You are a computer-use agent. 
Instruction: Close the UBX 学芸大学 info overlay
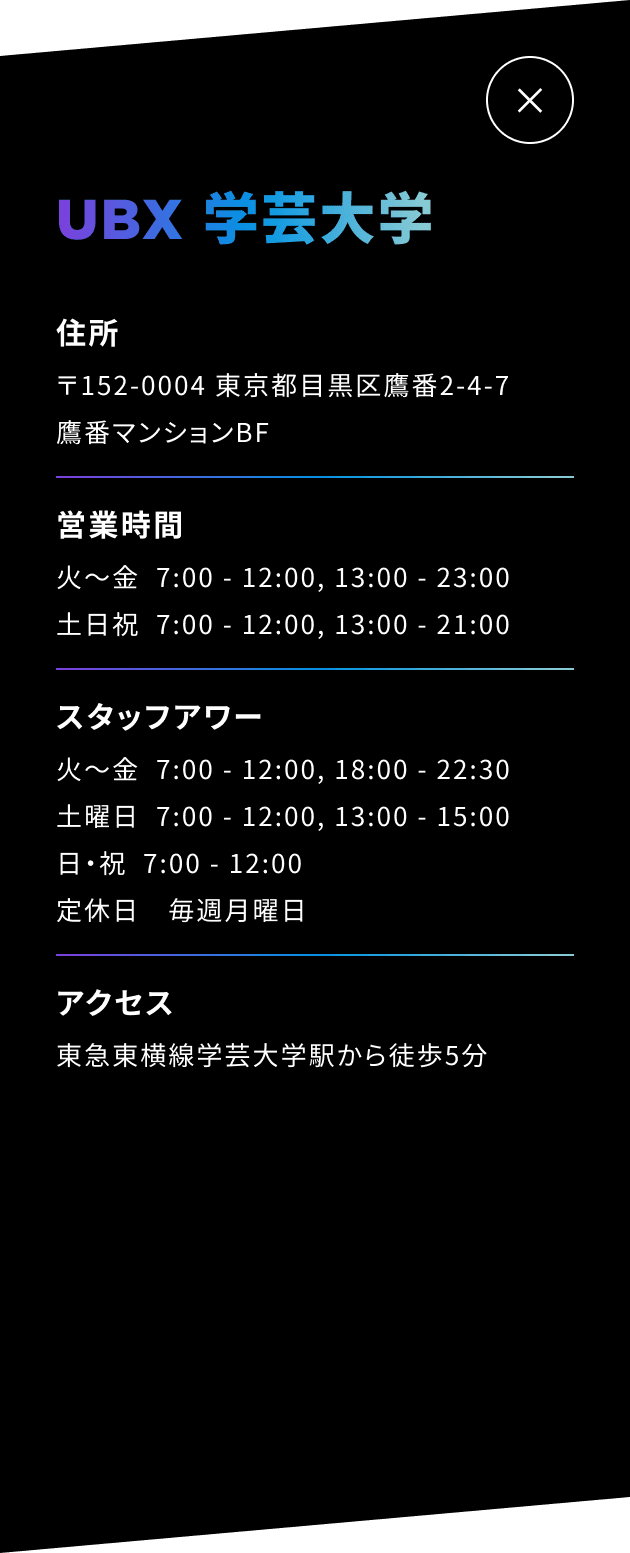(x=529, y=100)
